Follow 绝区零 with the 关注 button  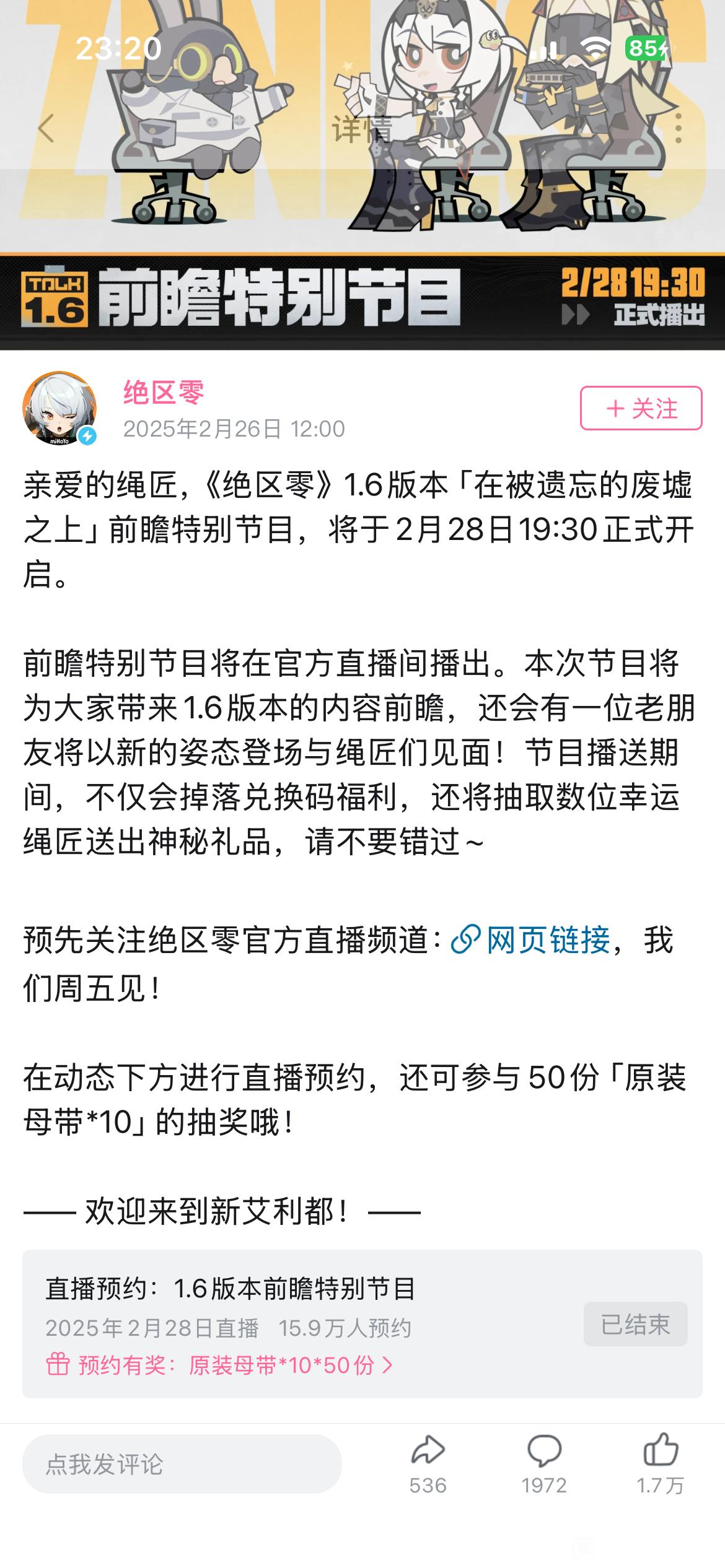tap(641, 408)
